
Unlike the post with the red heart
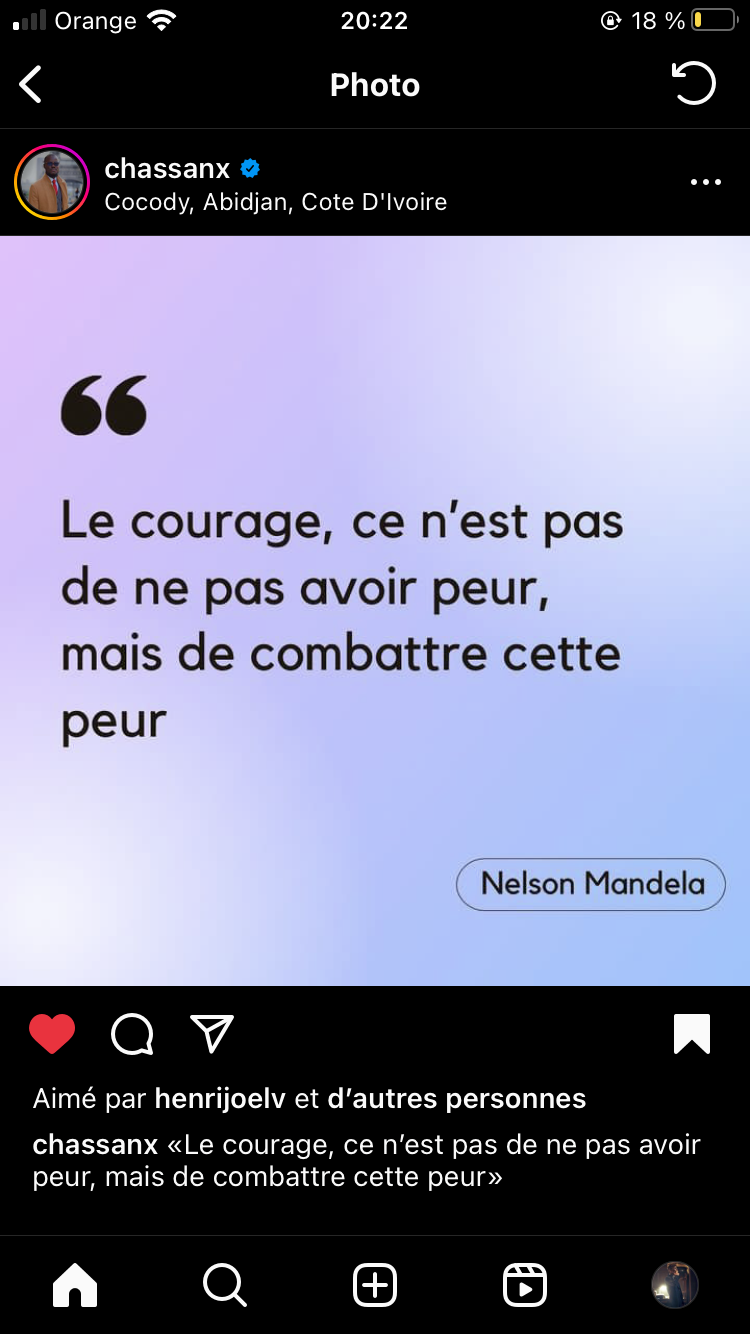52,1034
